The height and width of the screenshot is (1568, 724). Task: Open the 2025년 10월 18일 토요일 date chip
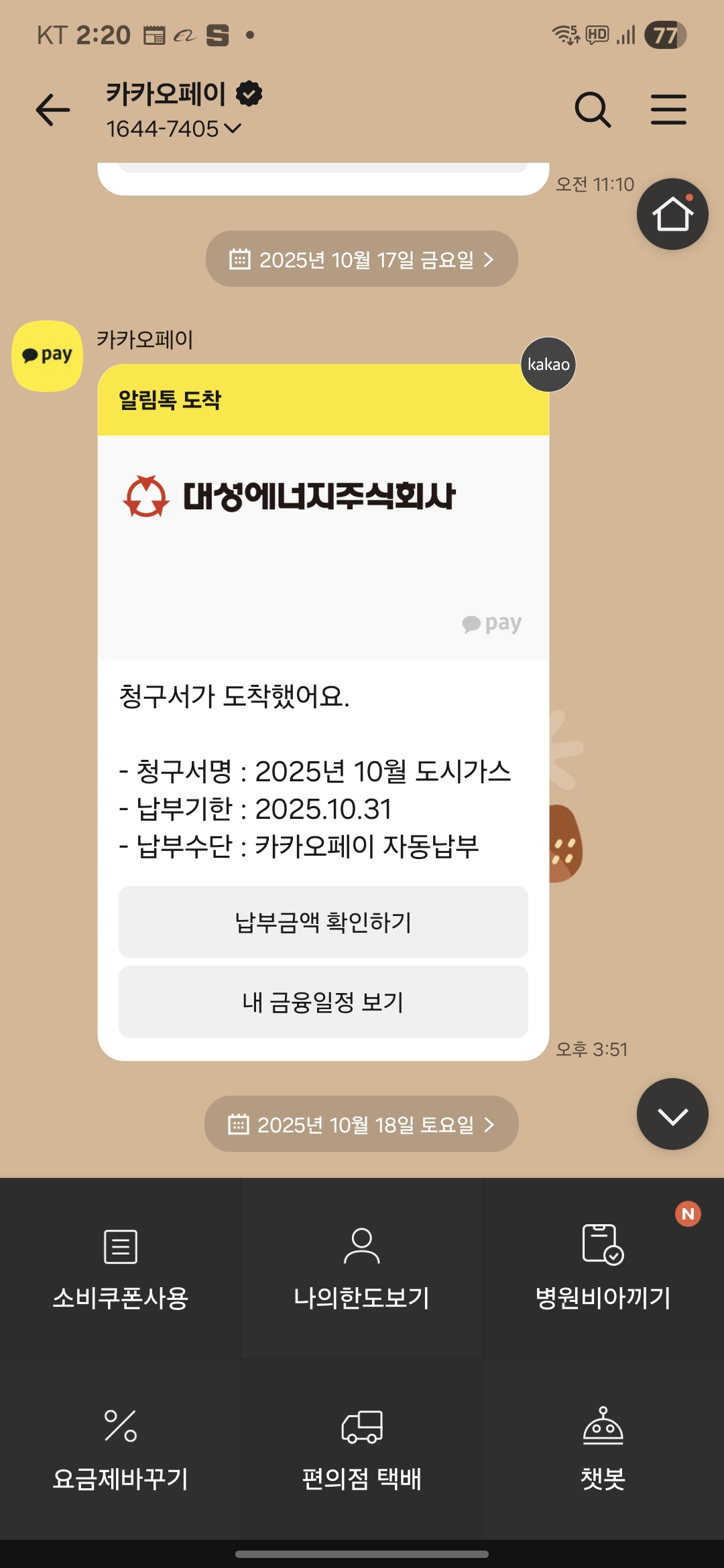pos(361,1124)
